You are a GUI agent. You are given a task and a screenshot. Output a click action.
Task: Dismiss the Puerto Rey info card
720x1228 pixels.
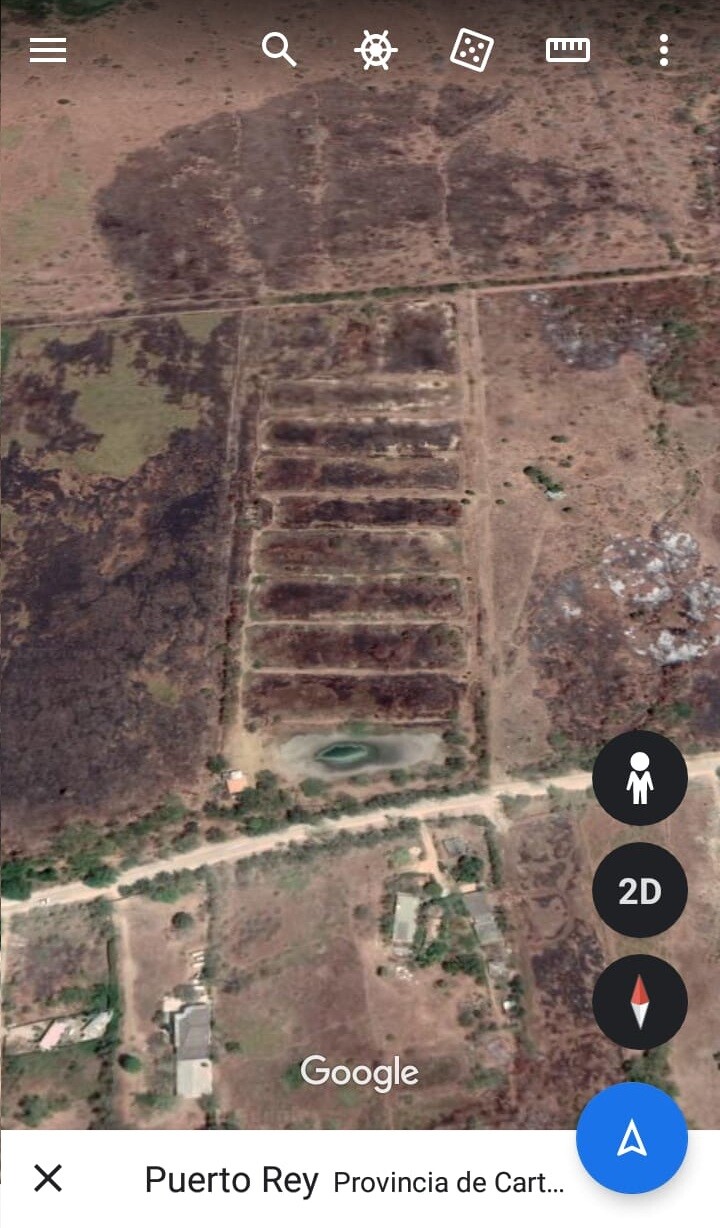click(x=48, y=1178)
